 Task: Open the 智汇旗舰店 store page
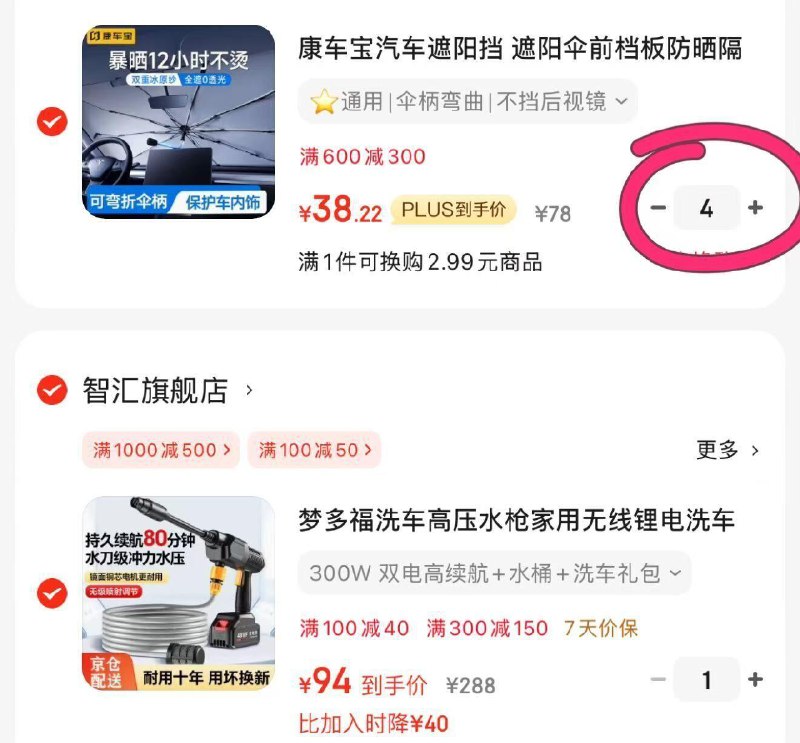(156, 390)
